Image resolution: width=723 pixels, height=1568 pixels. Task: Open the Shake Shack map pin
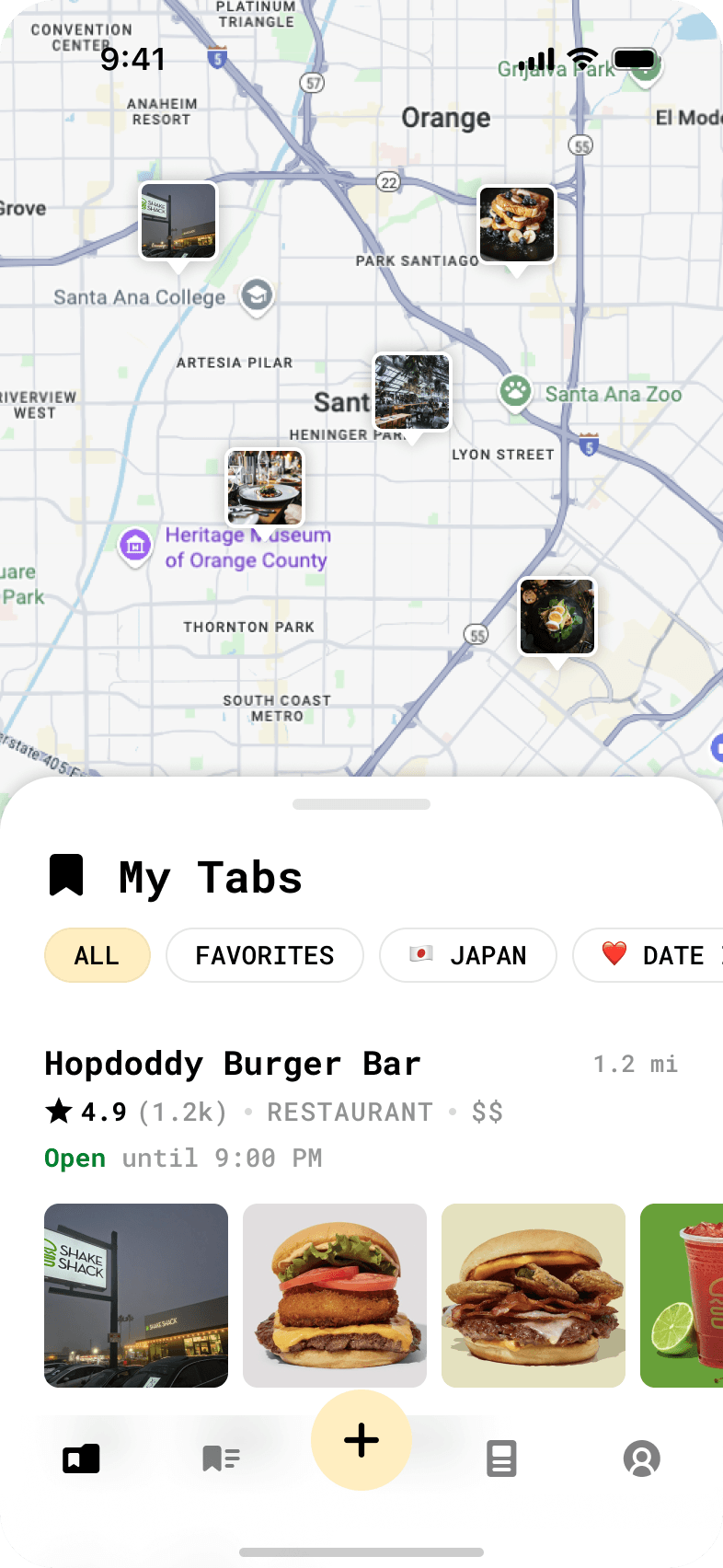pyautogui.click(x=178, y=222)
